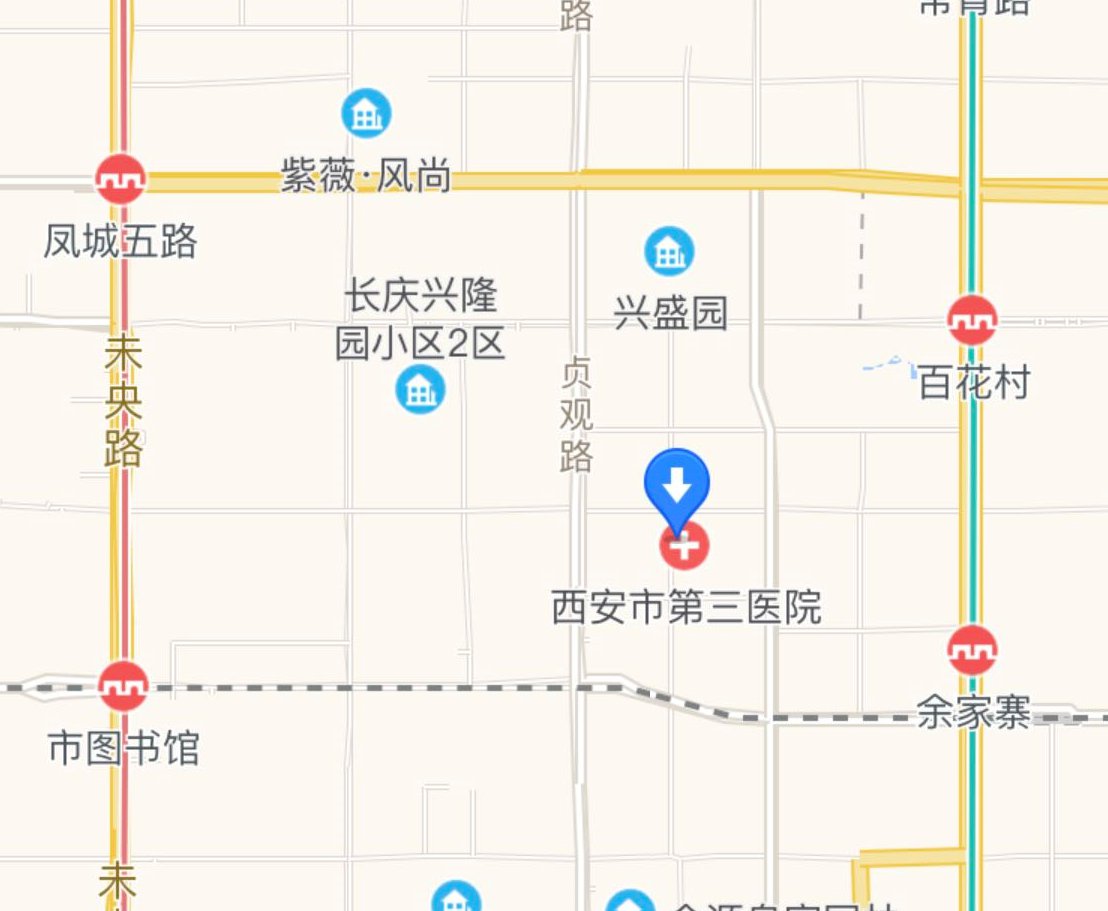This screenshot has width=1108, height=911.
Task: Select the 西安市第三医院 hospital marker
Action: coord(685,546)
